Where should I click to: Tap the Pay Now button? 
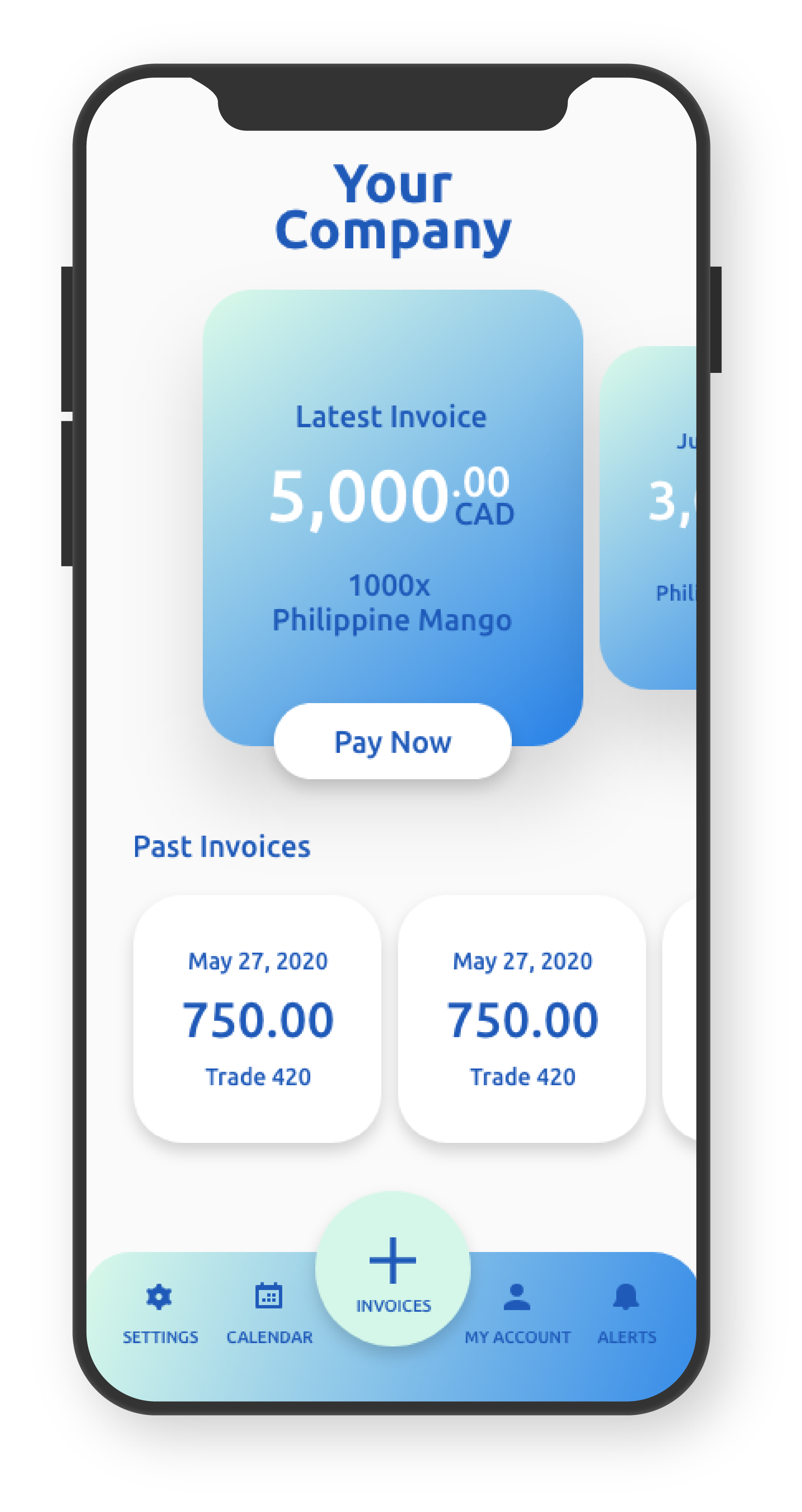(x=392, y=742)
